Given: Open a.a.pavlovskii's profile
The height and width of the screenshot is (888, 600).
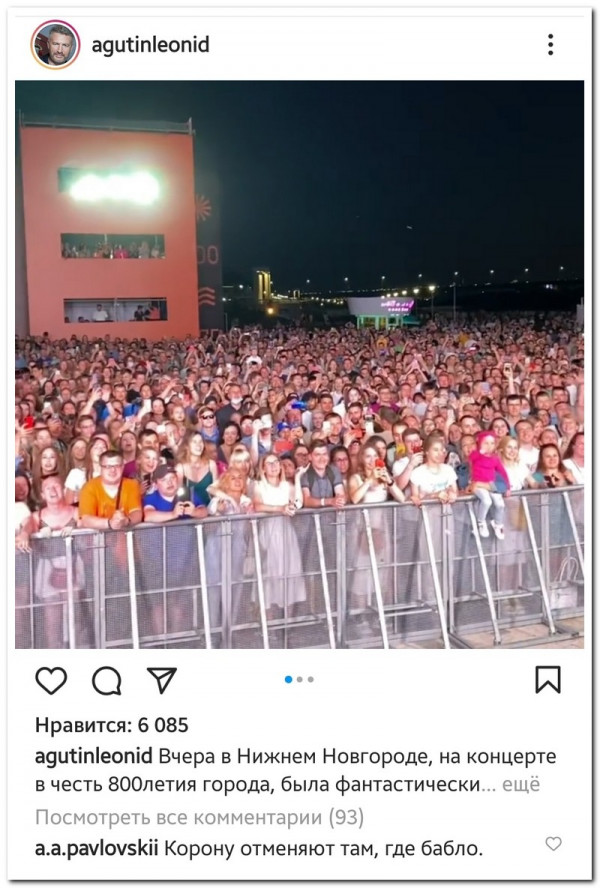Looking at the screenshot, I should (x=96, y=849).
